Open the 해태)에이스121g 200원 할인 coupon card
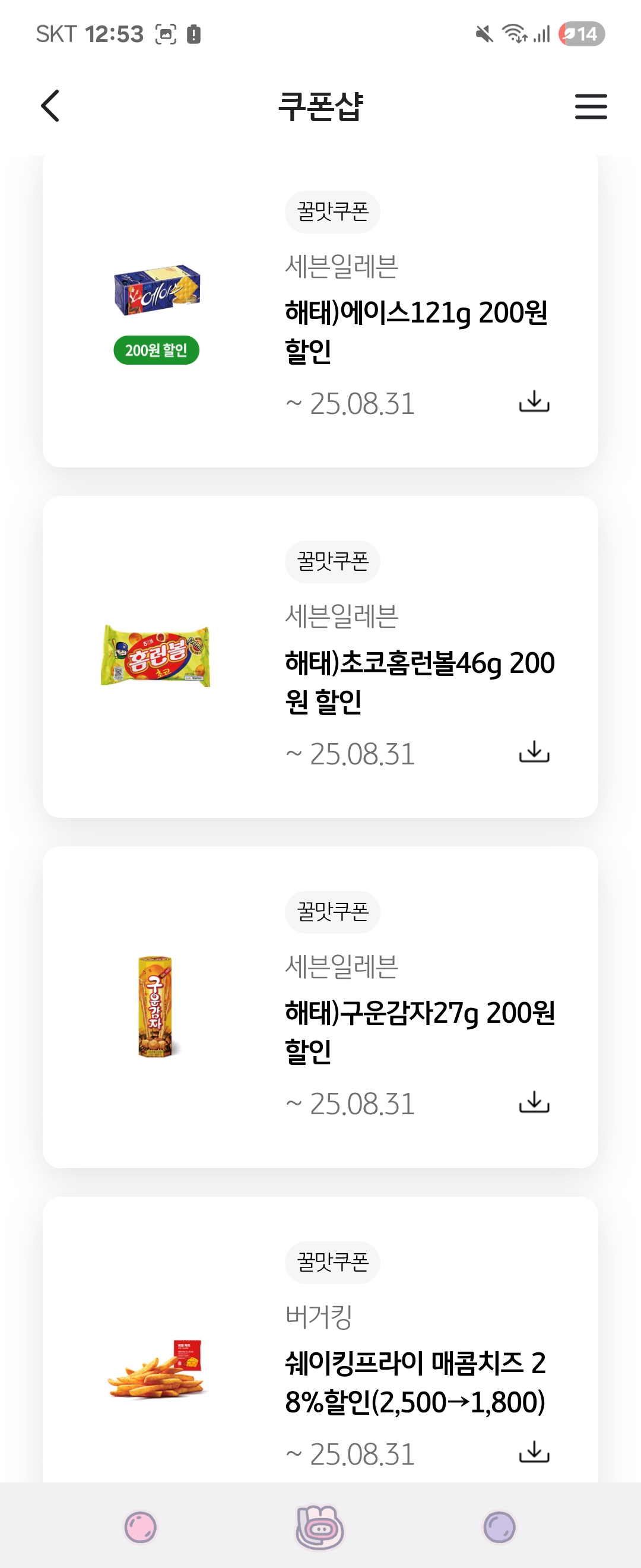 416,331
